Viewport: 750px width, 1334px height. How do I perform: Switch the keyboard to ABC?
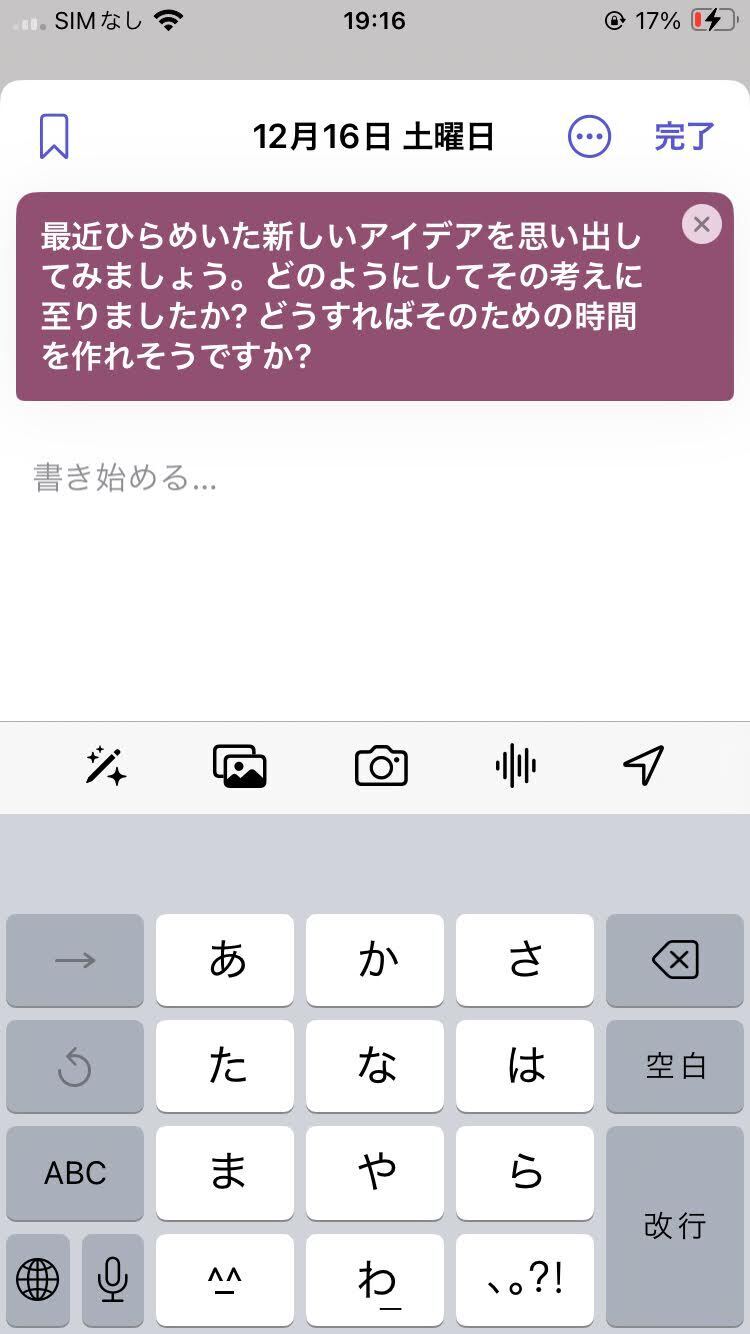click(75, 1173)
